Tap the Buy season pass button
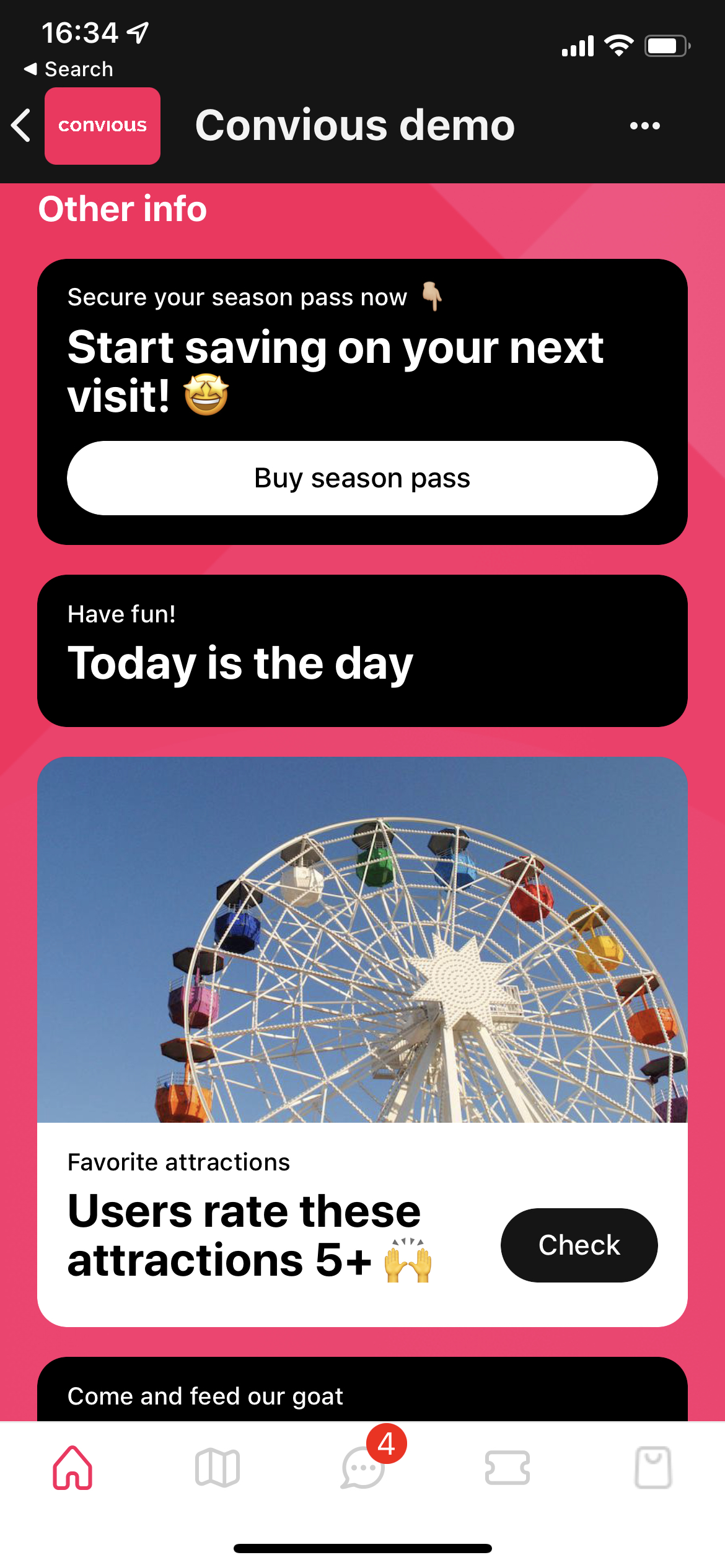 coord(362,478)
